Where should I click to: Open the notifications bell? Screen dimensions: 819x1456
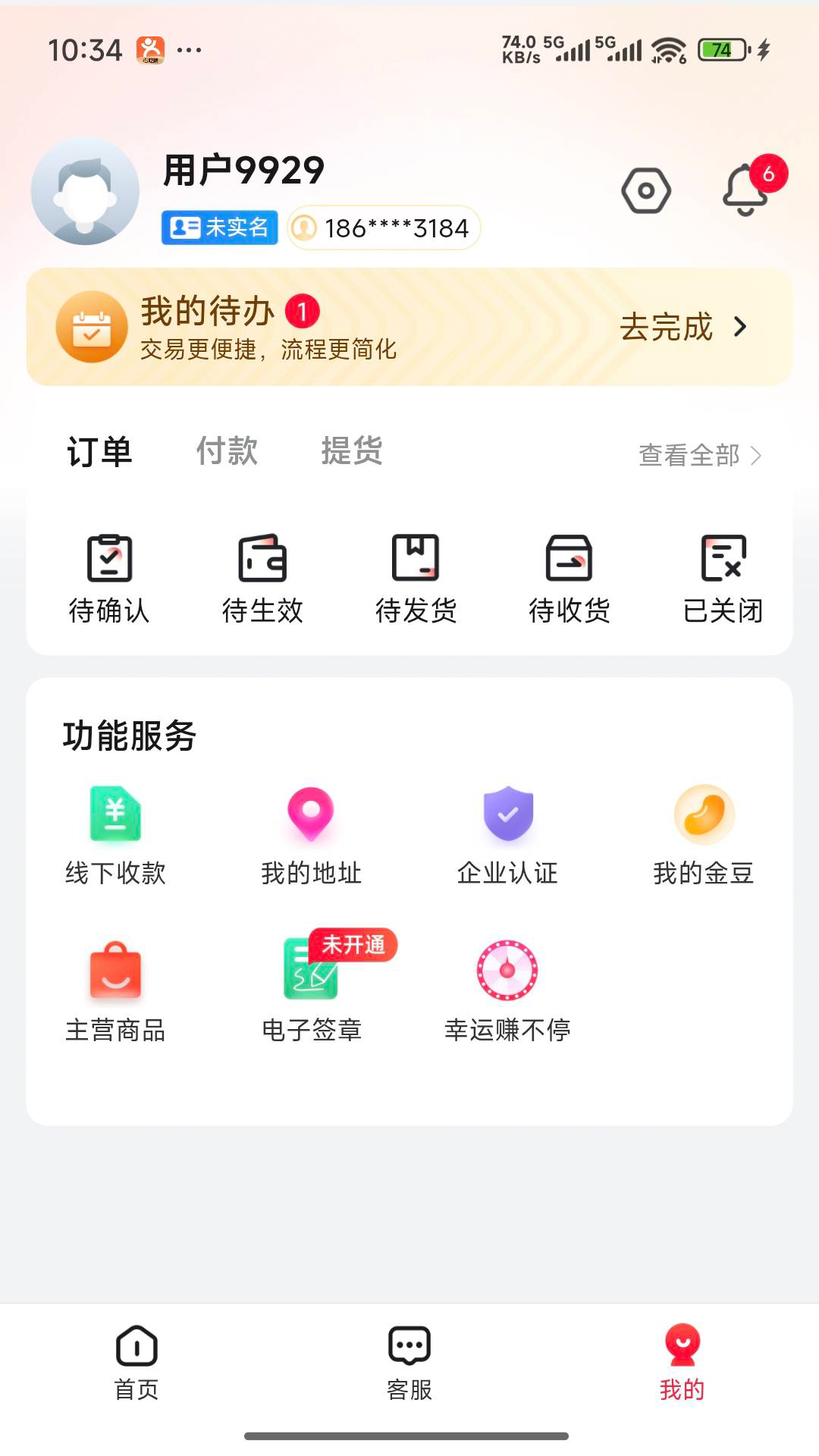point(745,190)
